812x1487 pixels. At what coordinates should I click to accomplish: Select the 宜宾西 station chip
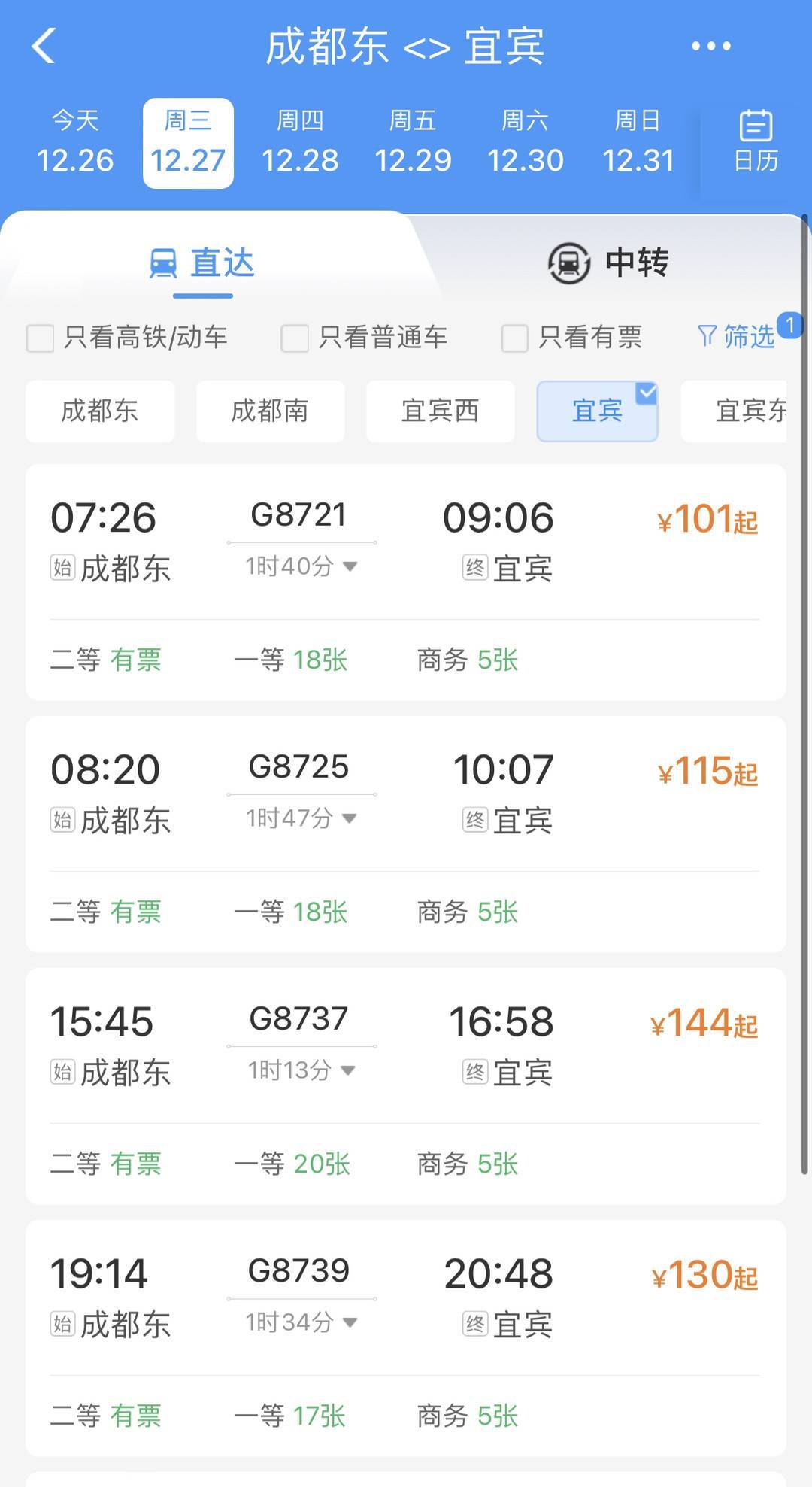click(x=440, y=411)
